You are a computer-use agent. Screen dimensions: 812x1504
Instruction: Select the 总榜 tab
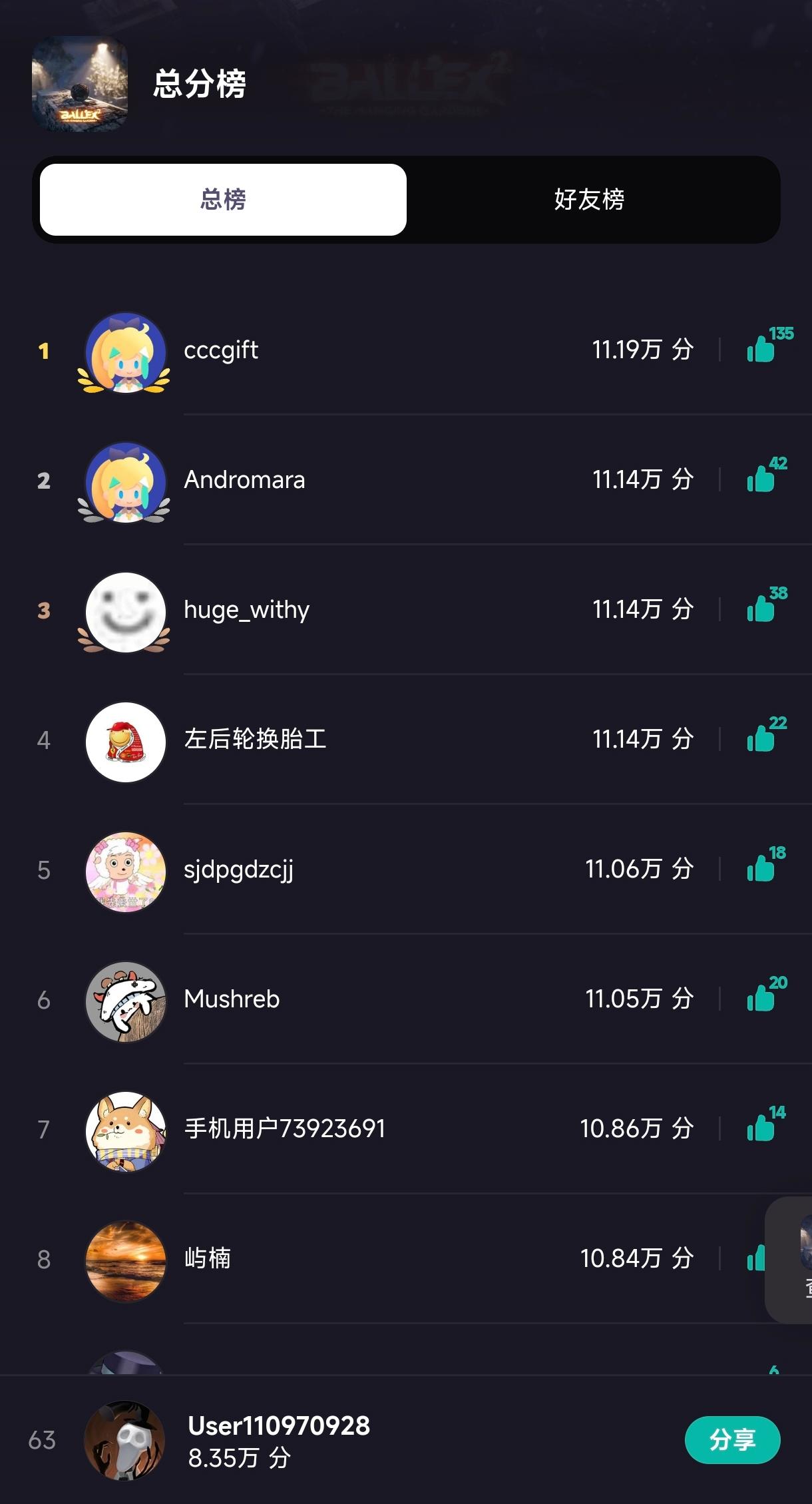223,200
